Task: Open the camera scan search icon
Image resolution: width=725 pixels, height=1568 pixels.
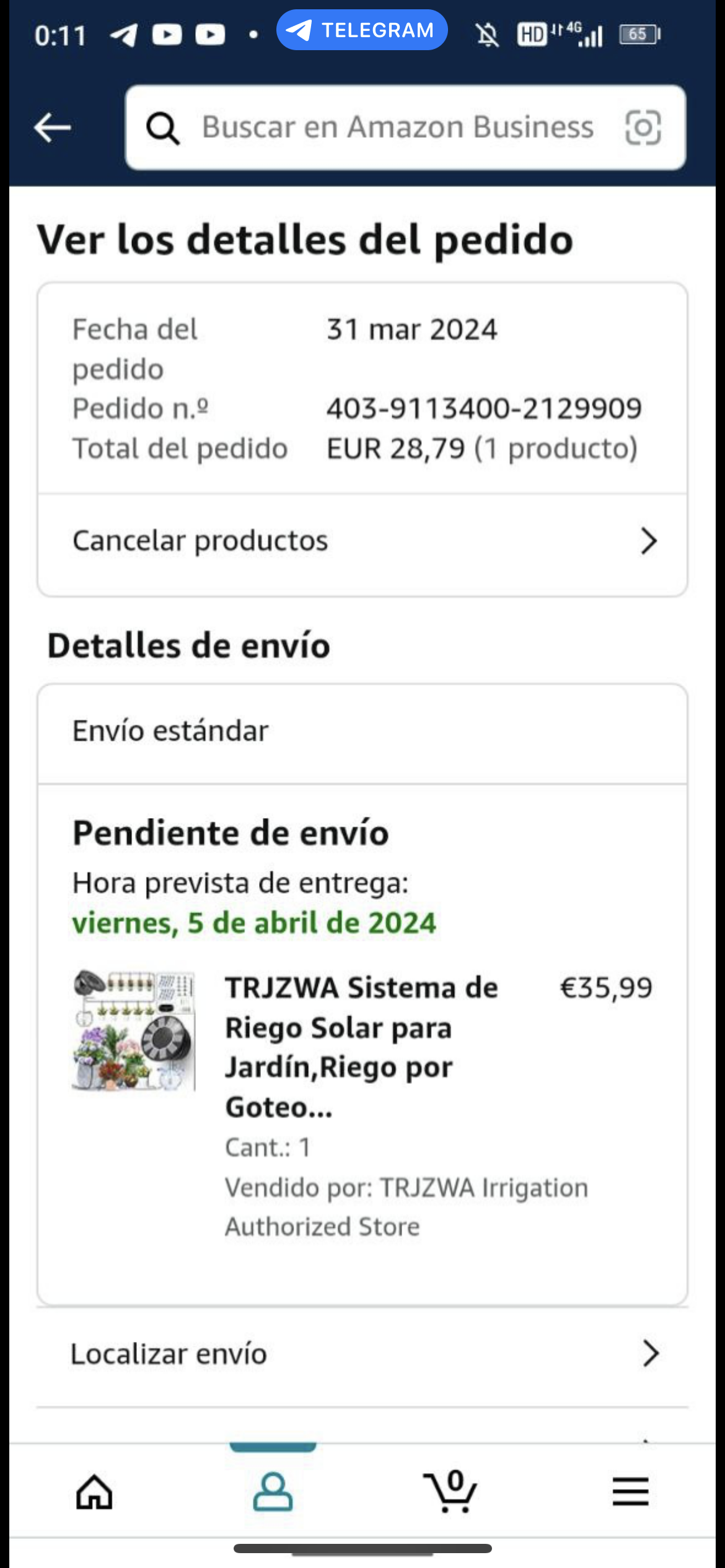Action: [643, 128]
